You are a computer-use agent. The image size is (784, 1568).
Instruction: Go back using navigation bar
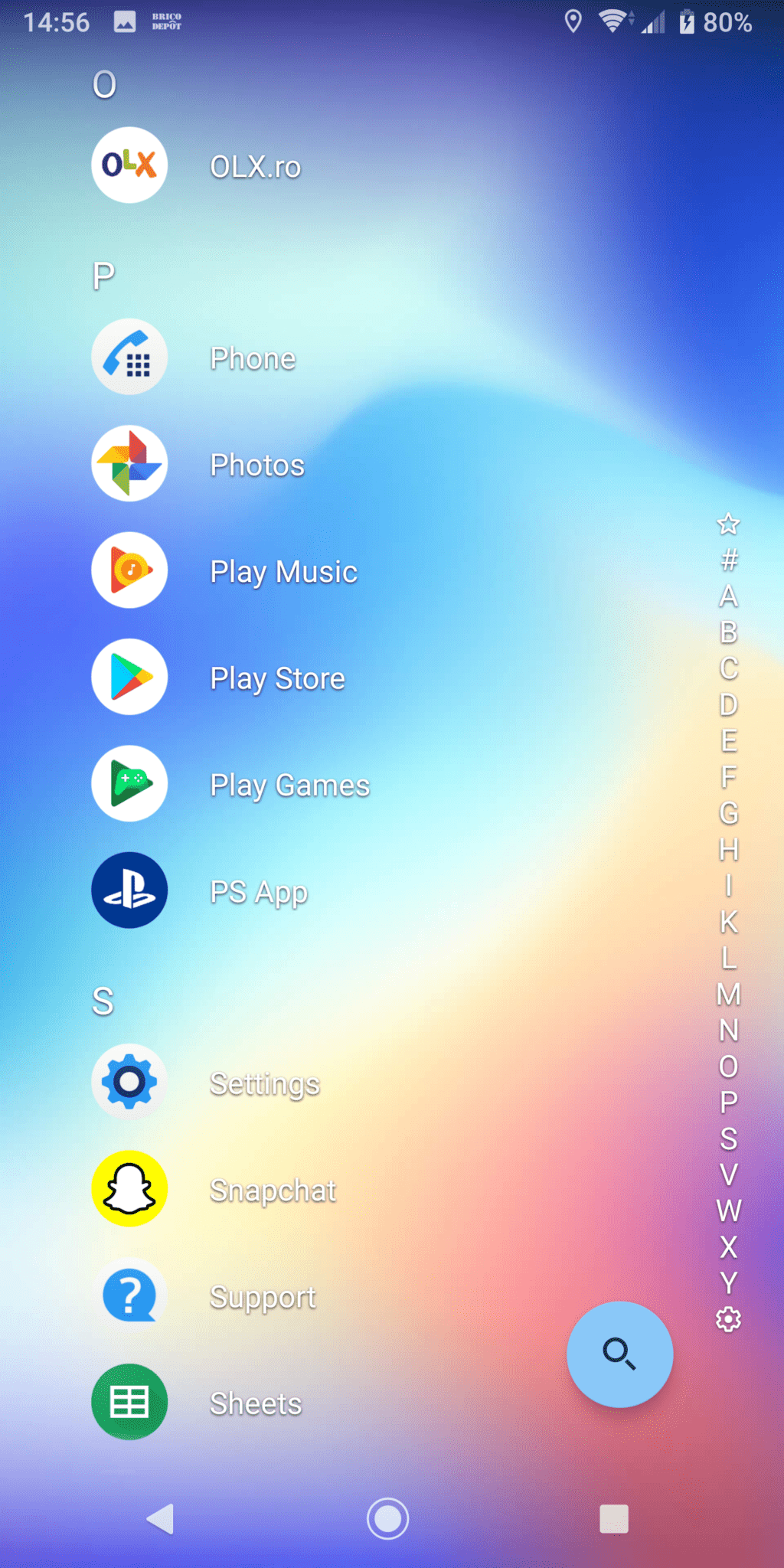161,1519
